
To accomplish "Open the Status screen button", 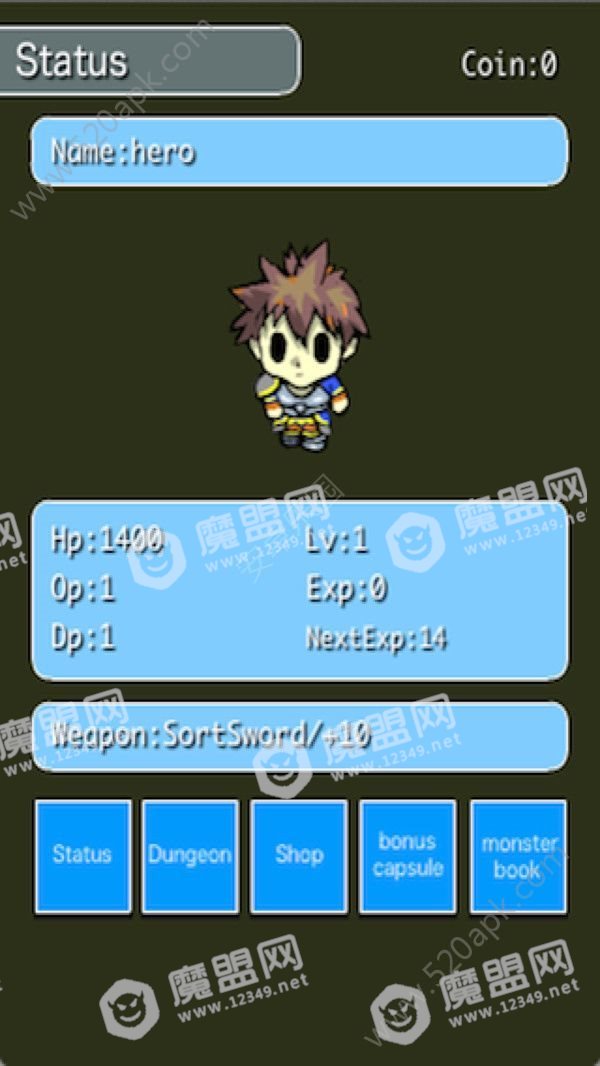I will coord(83,856).
